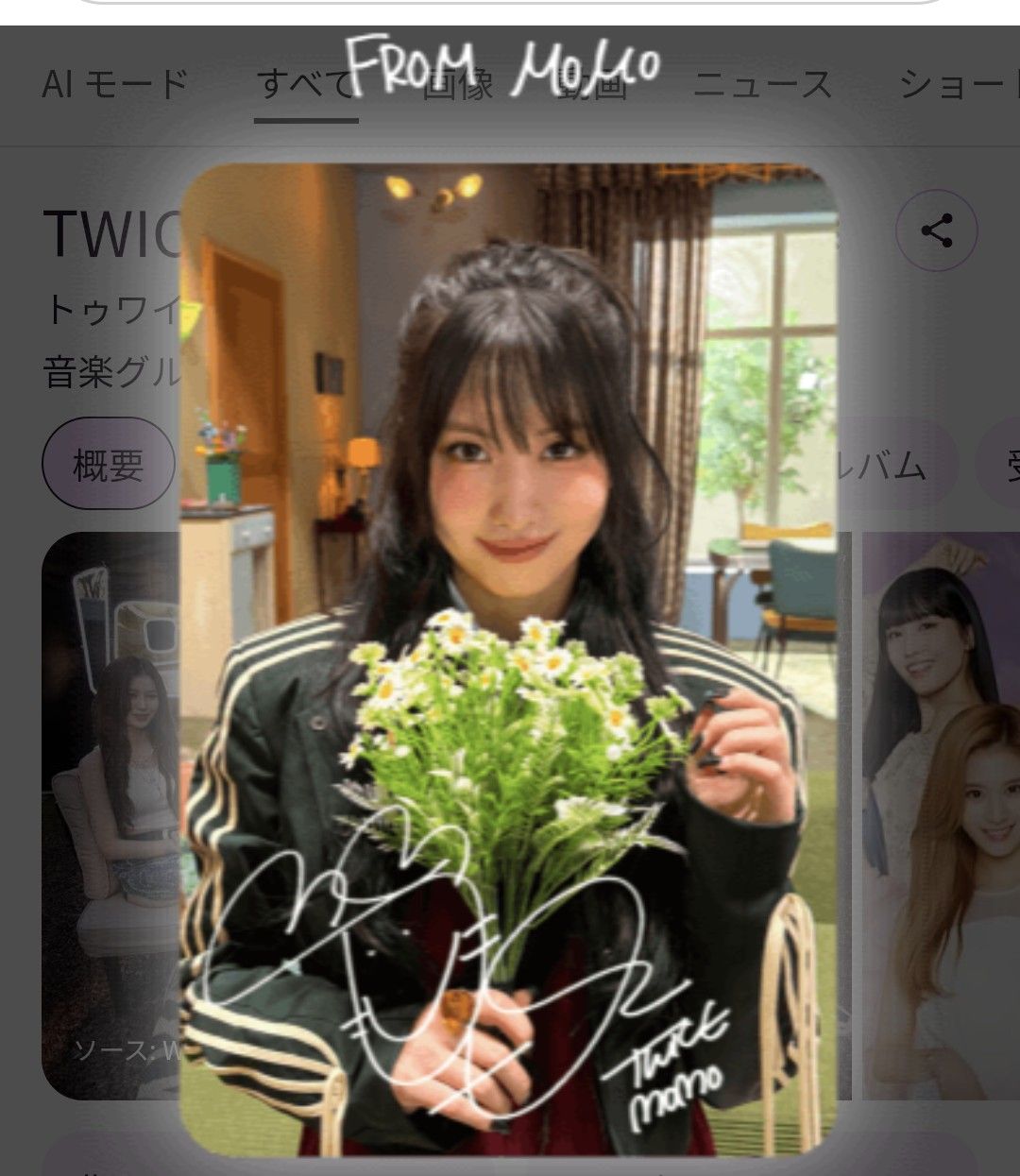Switch to the ニュース tab

763,85
